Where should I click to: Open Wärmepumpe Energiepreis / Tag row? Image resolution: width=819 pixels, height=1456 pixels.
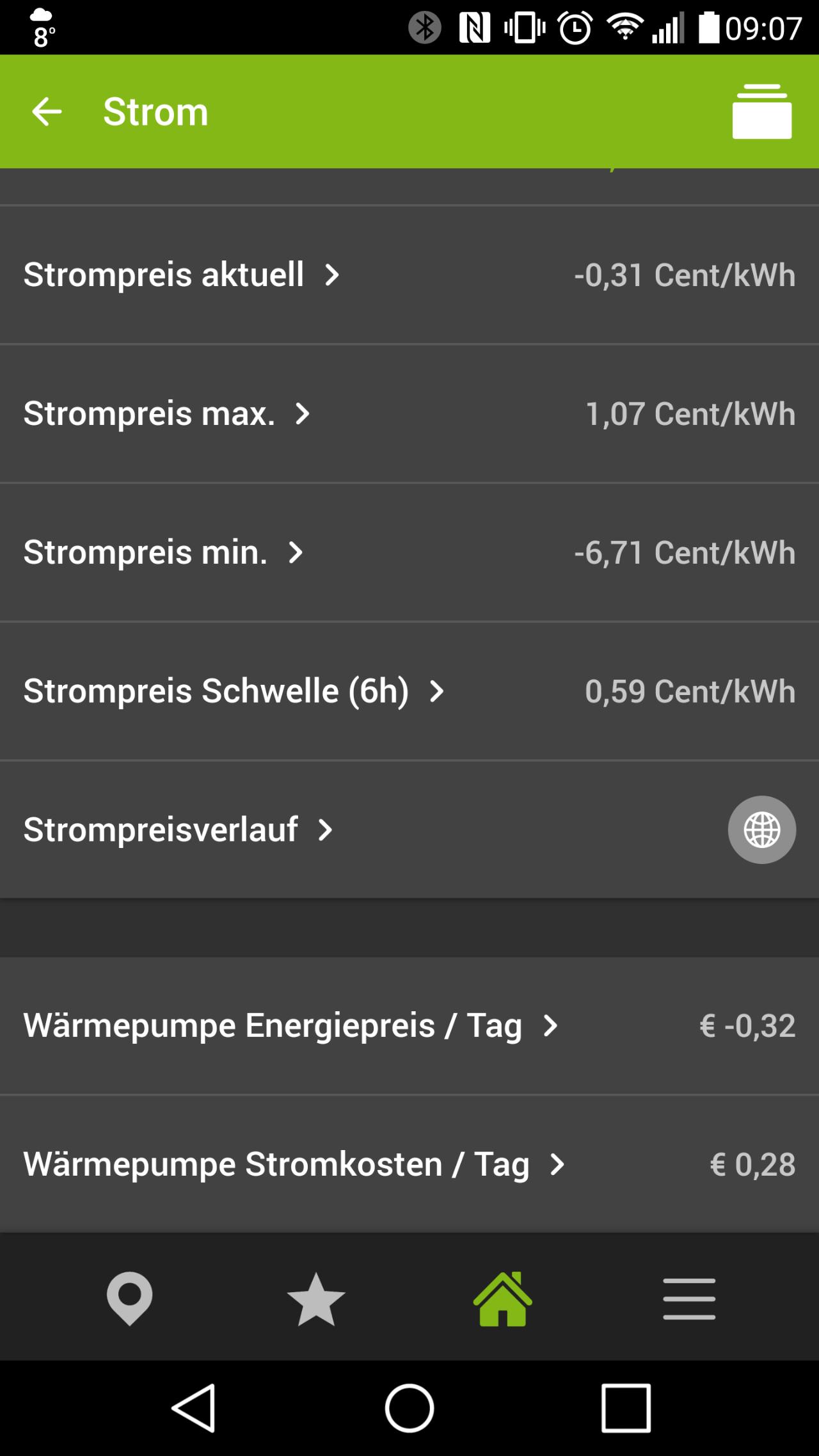tap(409, 1026)
